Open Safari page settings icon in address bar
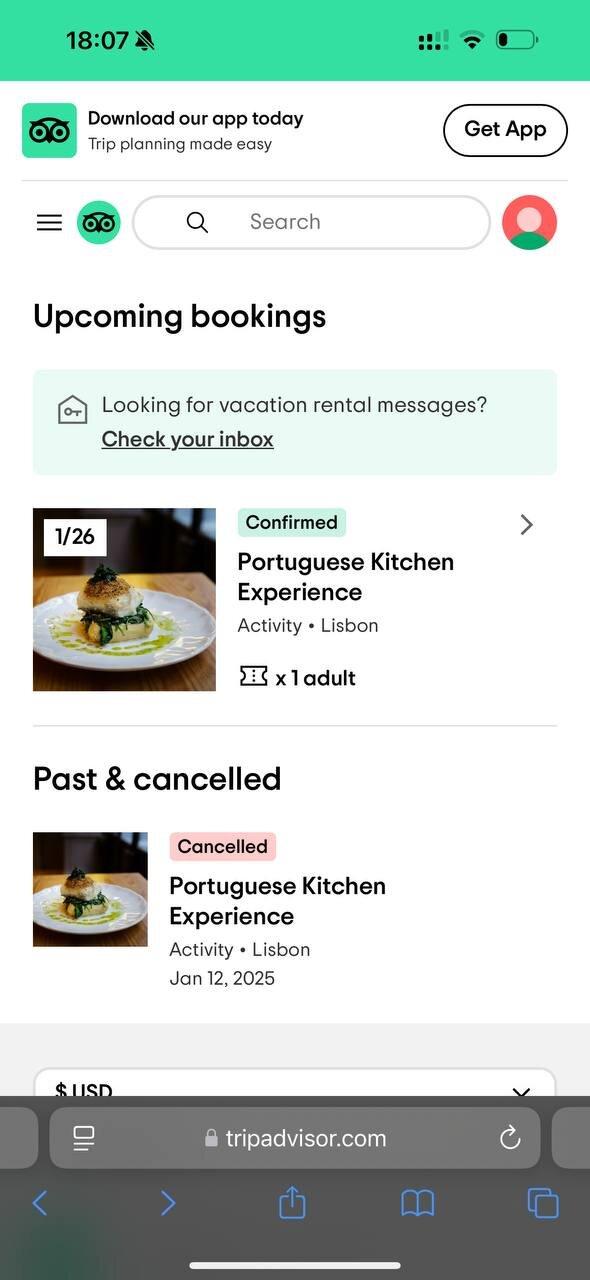This screenshot has height=1280, width=590. pyautogui.click(x=84, y=1138)
